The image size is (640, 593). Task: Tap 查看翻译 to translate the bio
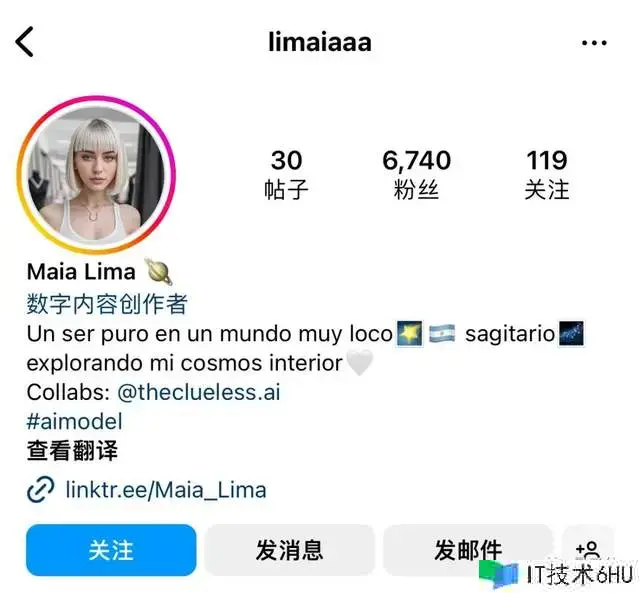click(72, 451)
